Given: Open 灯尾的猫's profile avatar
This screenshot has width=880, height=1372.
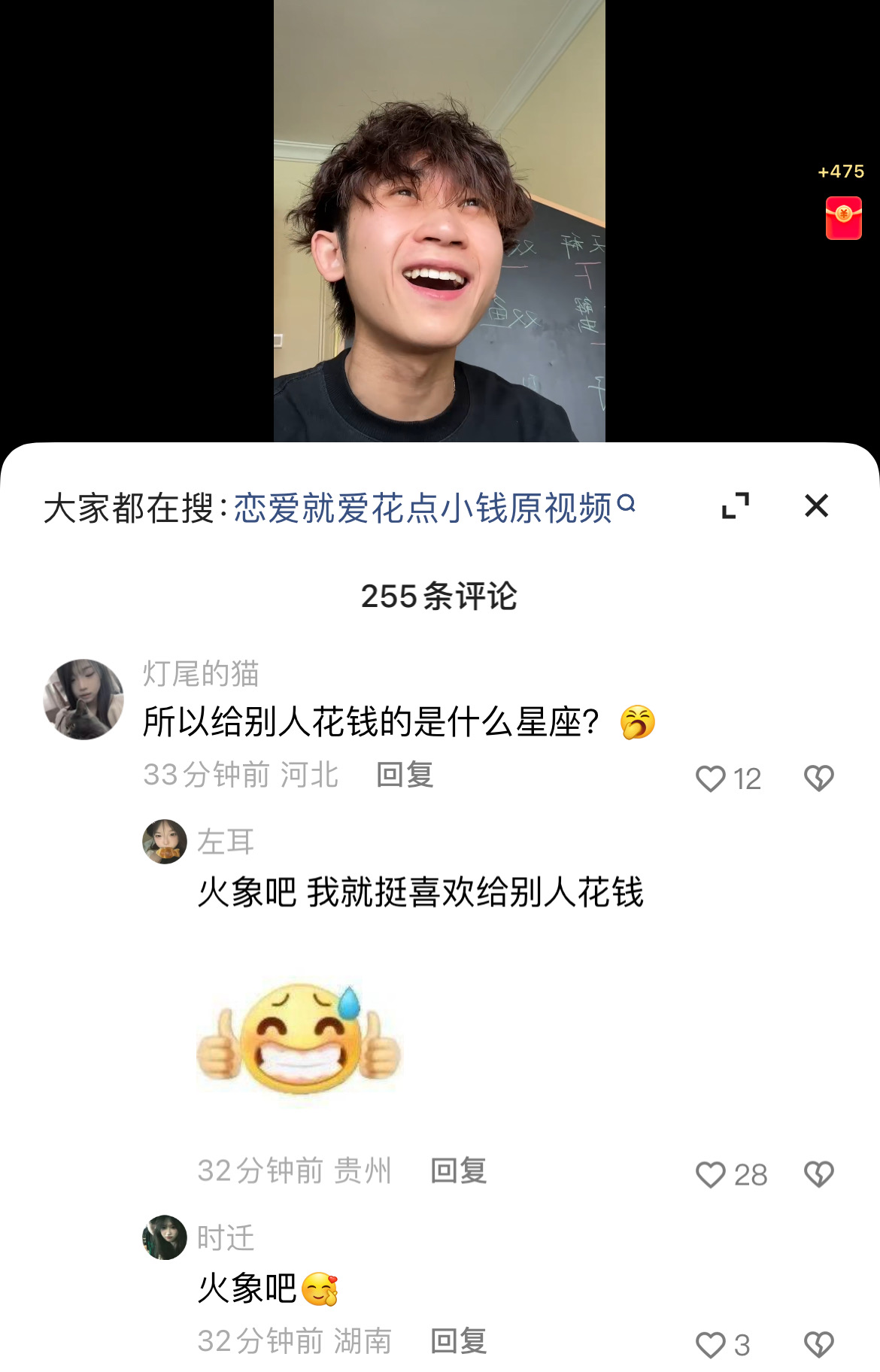Looking at the screenshot, I should coord(83,700).
